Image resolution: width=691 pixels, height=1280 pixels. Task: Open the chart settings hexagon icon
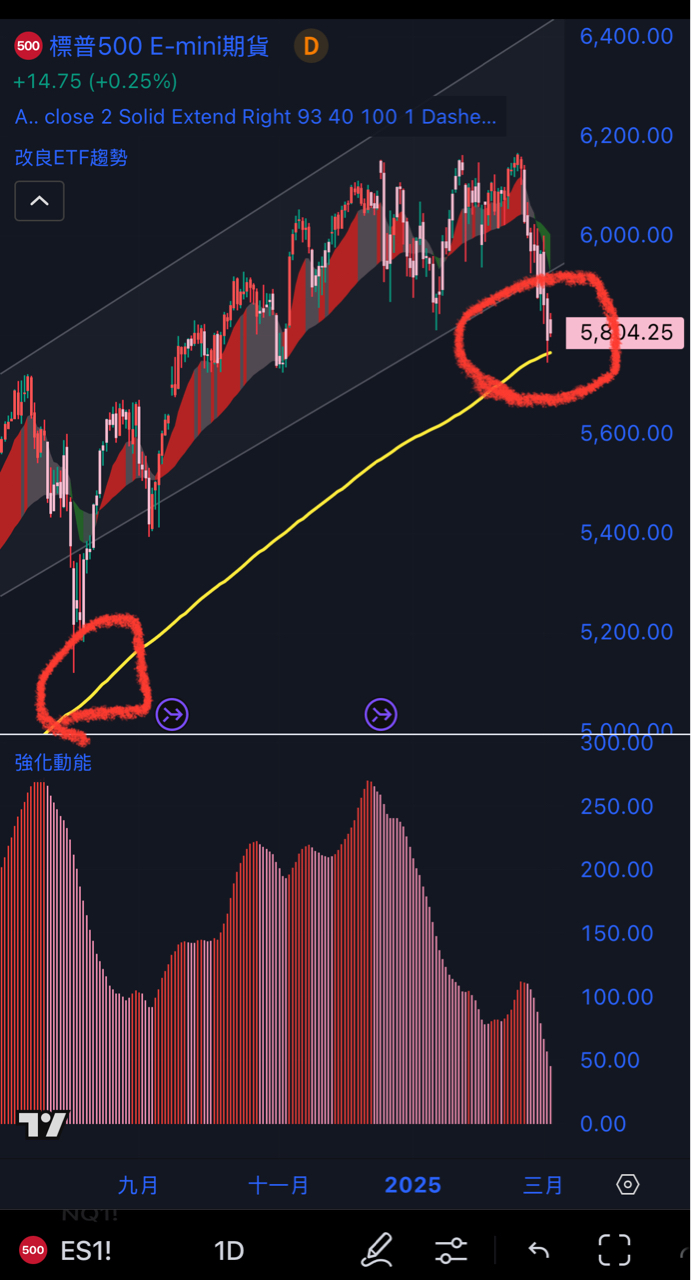pyautogui.click(x=627, y=1185)
